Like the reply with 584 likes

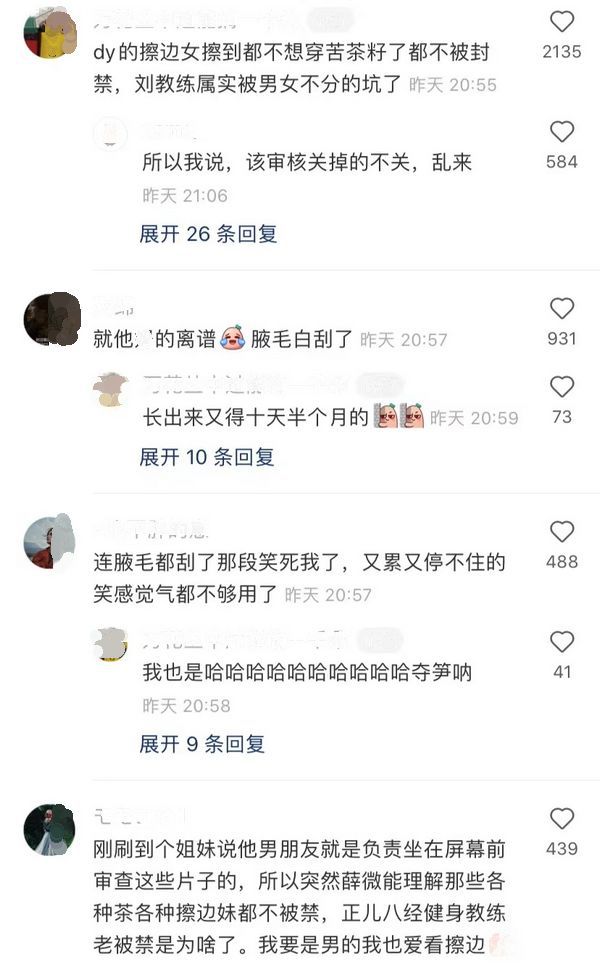point(562,132)
